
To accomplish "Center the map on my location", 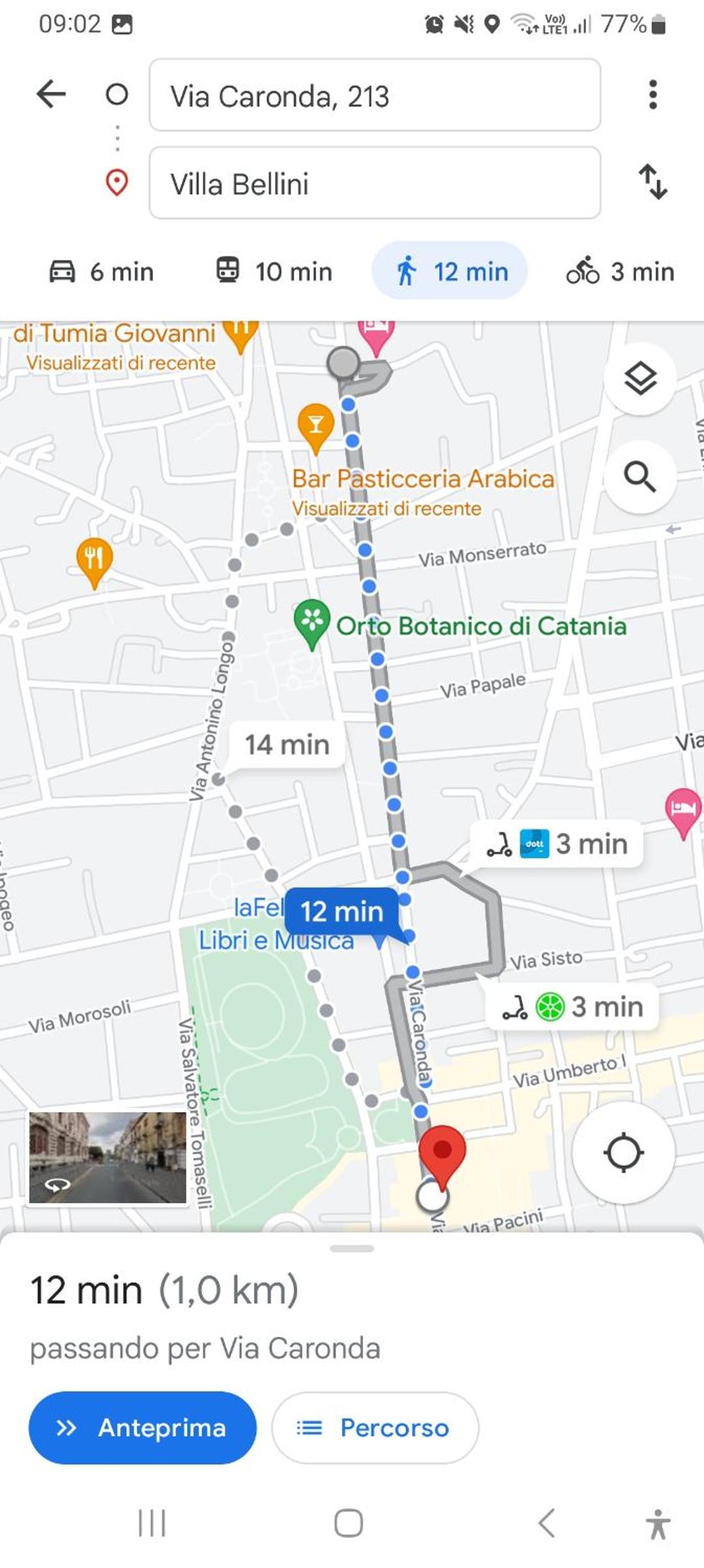I will (x=624, y=1152).
